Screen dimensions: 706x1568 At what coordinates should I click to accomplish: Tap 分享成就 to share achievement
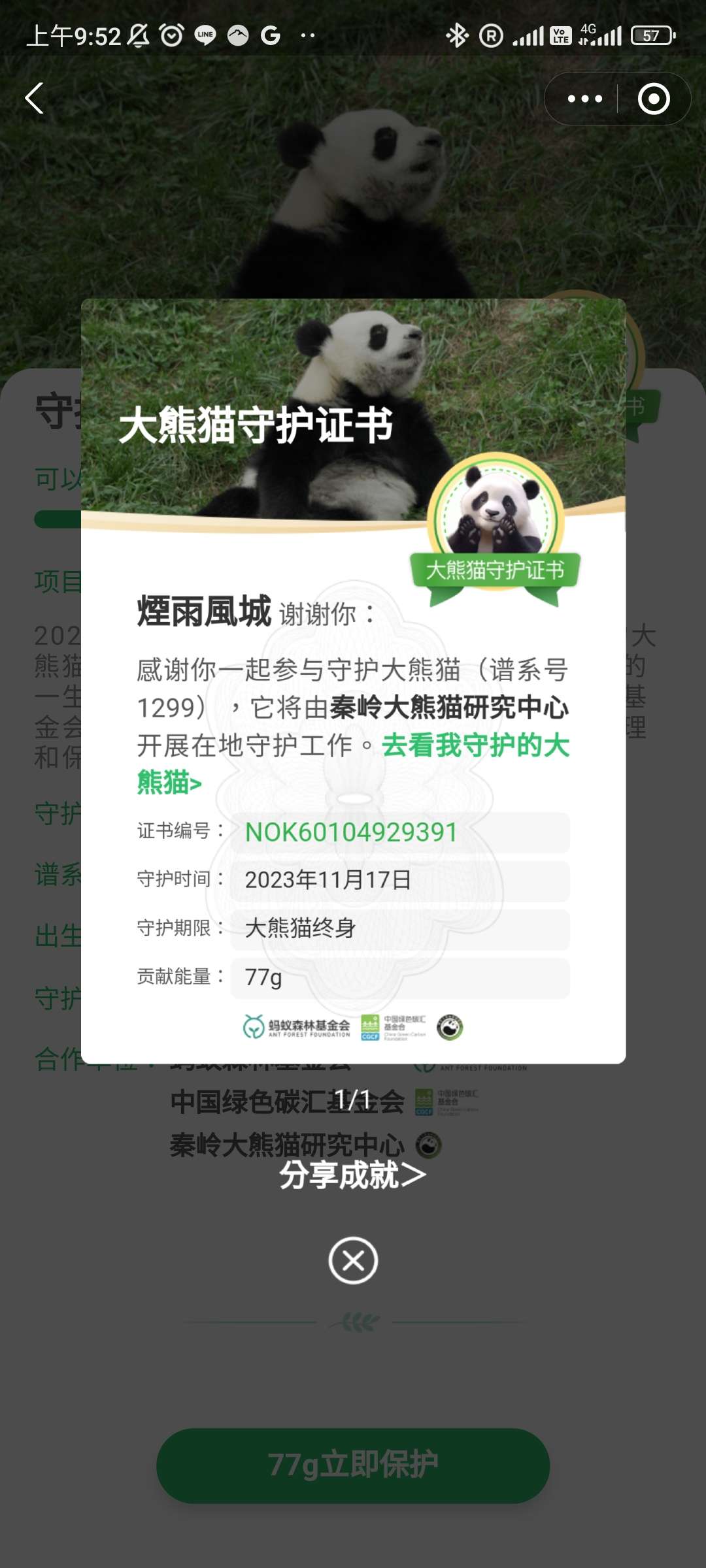click(353, 1175)
